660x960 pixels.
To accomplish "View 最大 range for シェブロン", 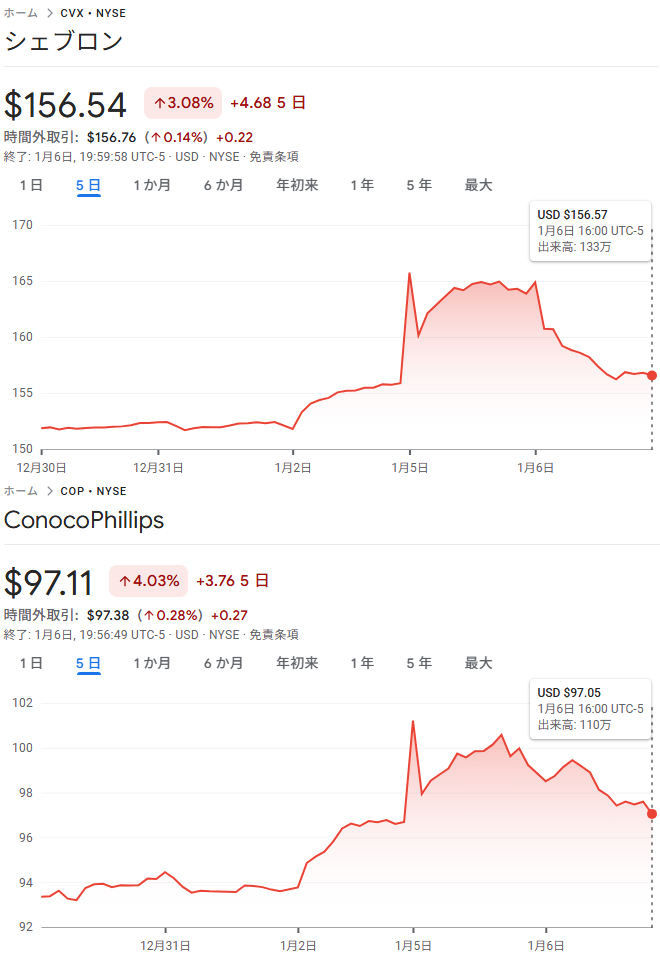I will tap(479, 185).
